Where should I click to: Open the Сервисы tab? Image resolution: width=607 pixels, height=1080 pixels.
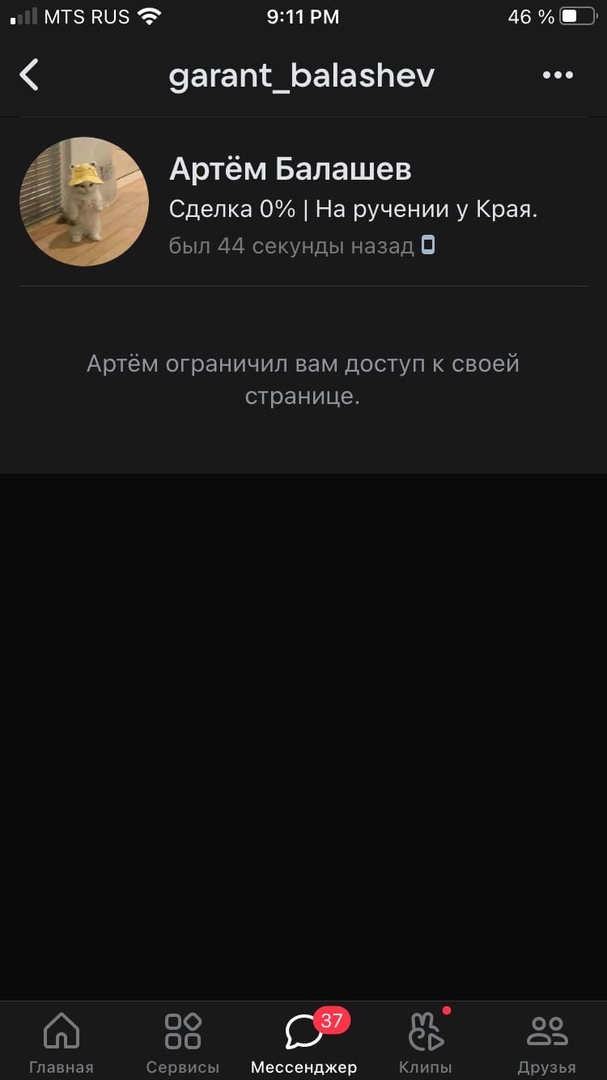183,1041
